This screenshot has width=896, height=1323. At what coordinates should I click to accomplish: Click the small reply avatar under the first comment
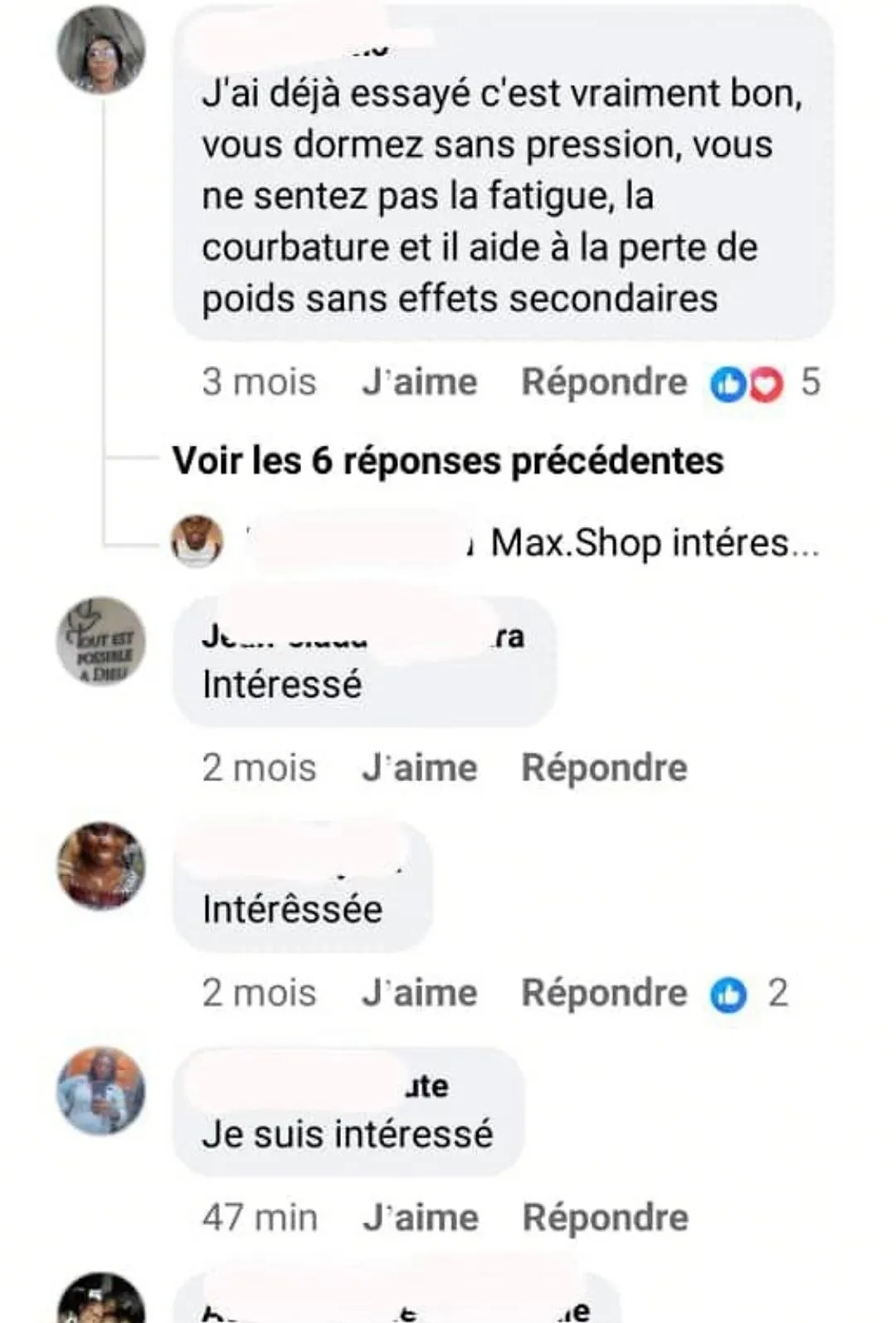pos(197,540)
